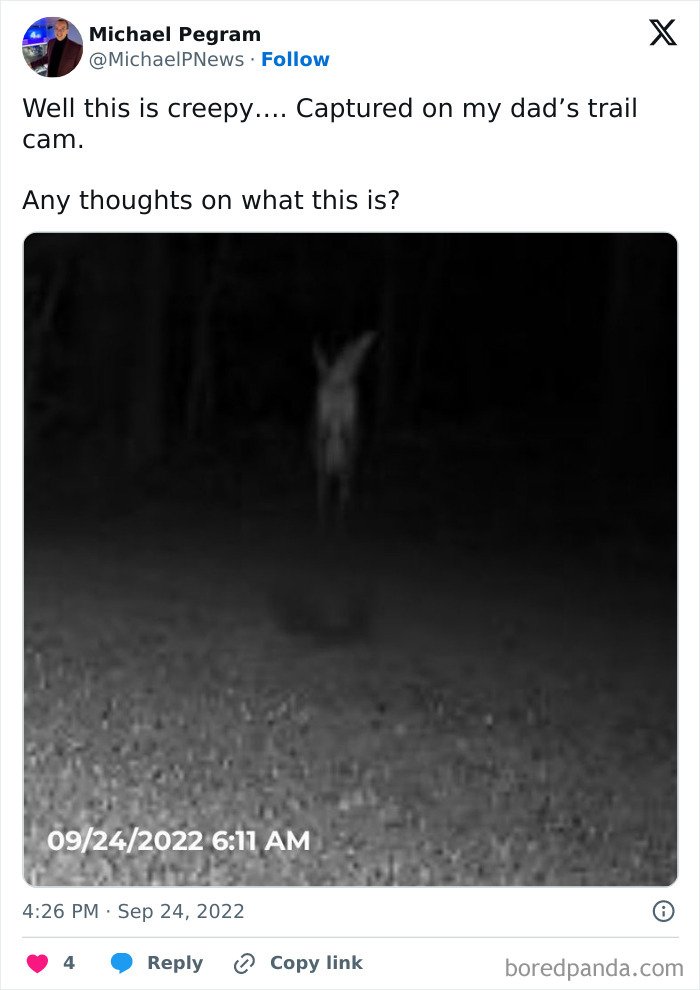Like this tweet with the heart
Viewport: 700px width, 990px height.
40,963
